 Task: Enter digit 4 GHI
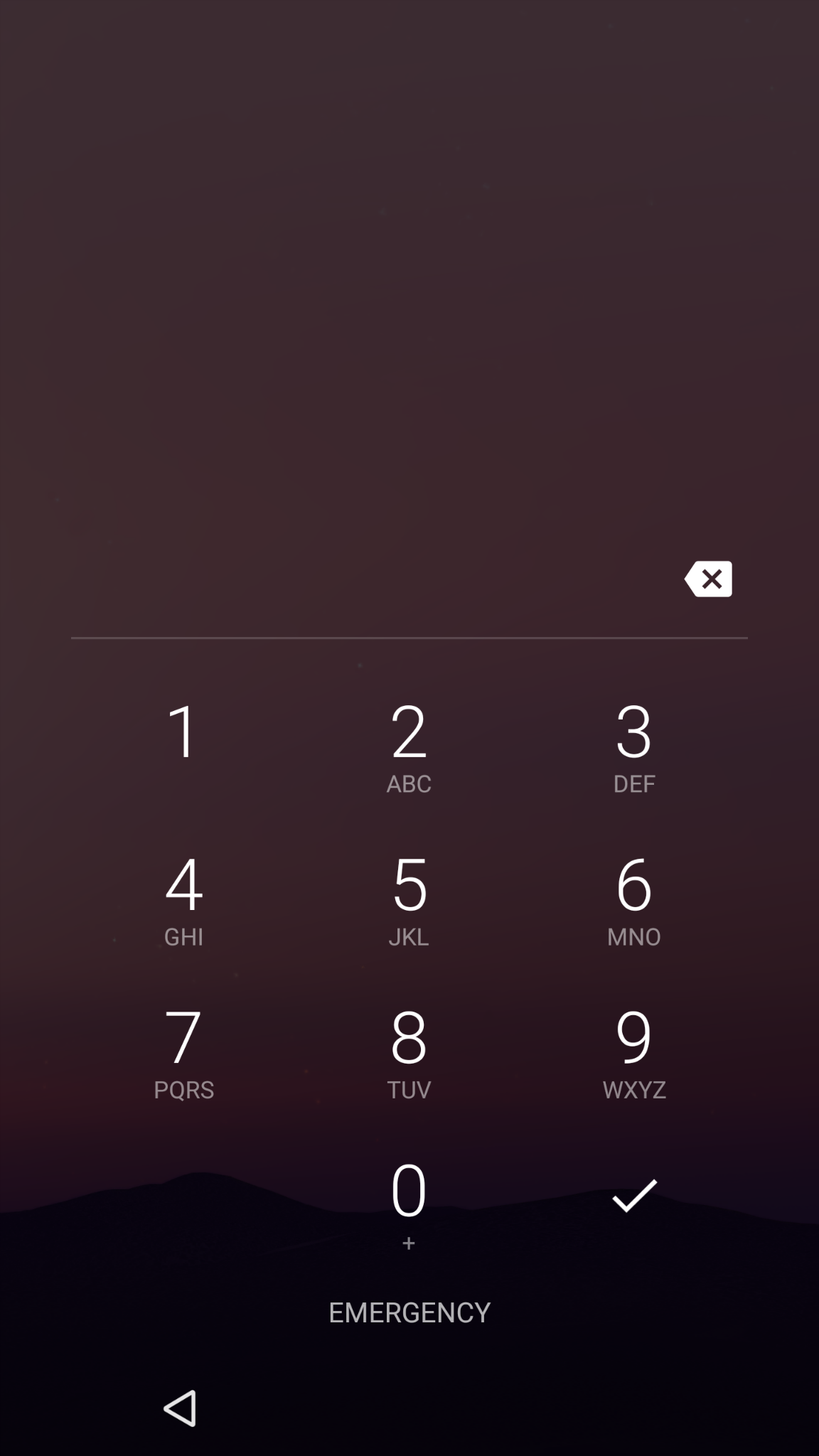[x=183, y=900]
